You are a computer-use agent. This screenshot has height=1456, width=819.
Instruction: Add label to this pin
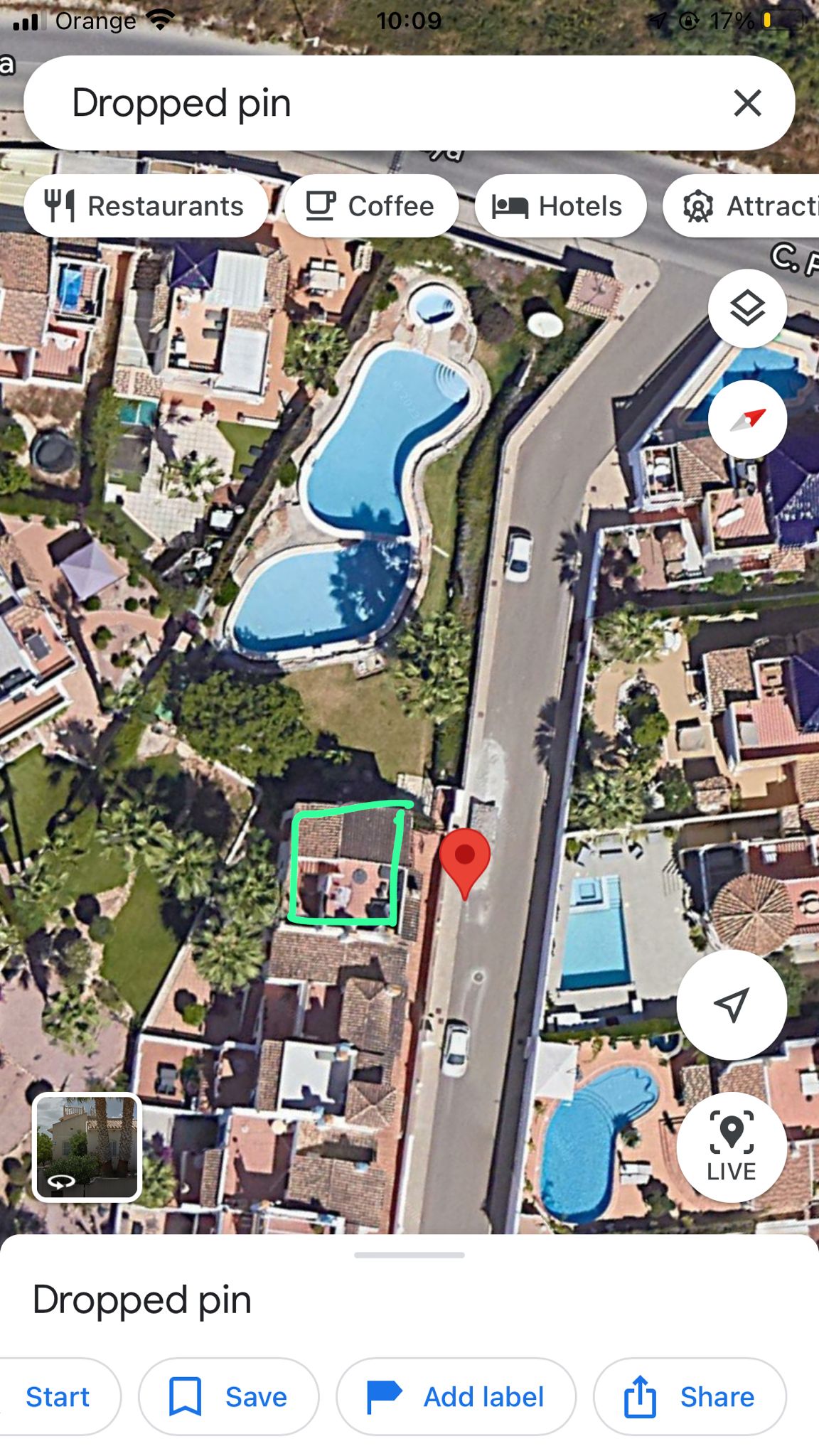pyautogui.click(x=456, y=1397)
